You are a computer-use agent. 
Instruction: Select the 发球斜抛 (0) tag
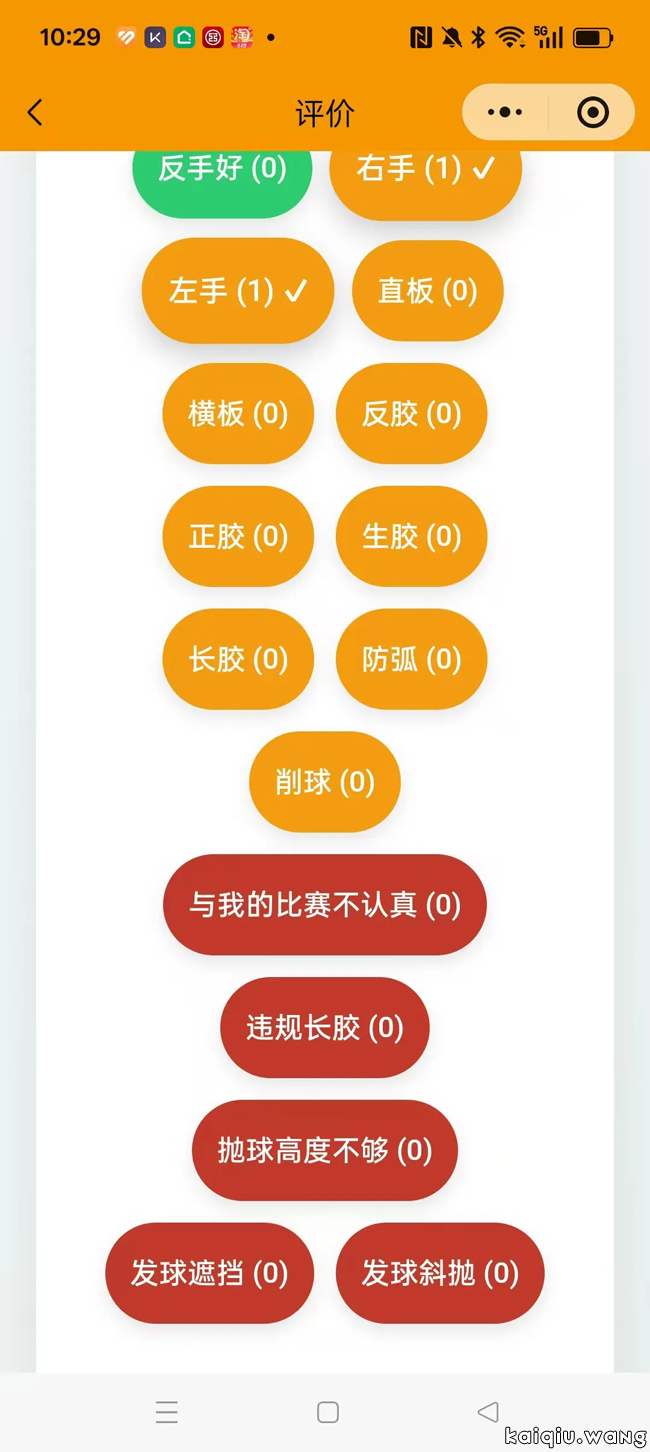(440, 1273)
